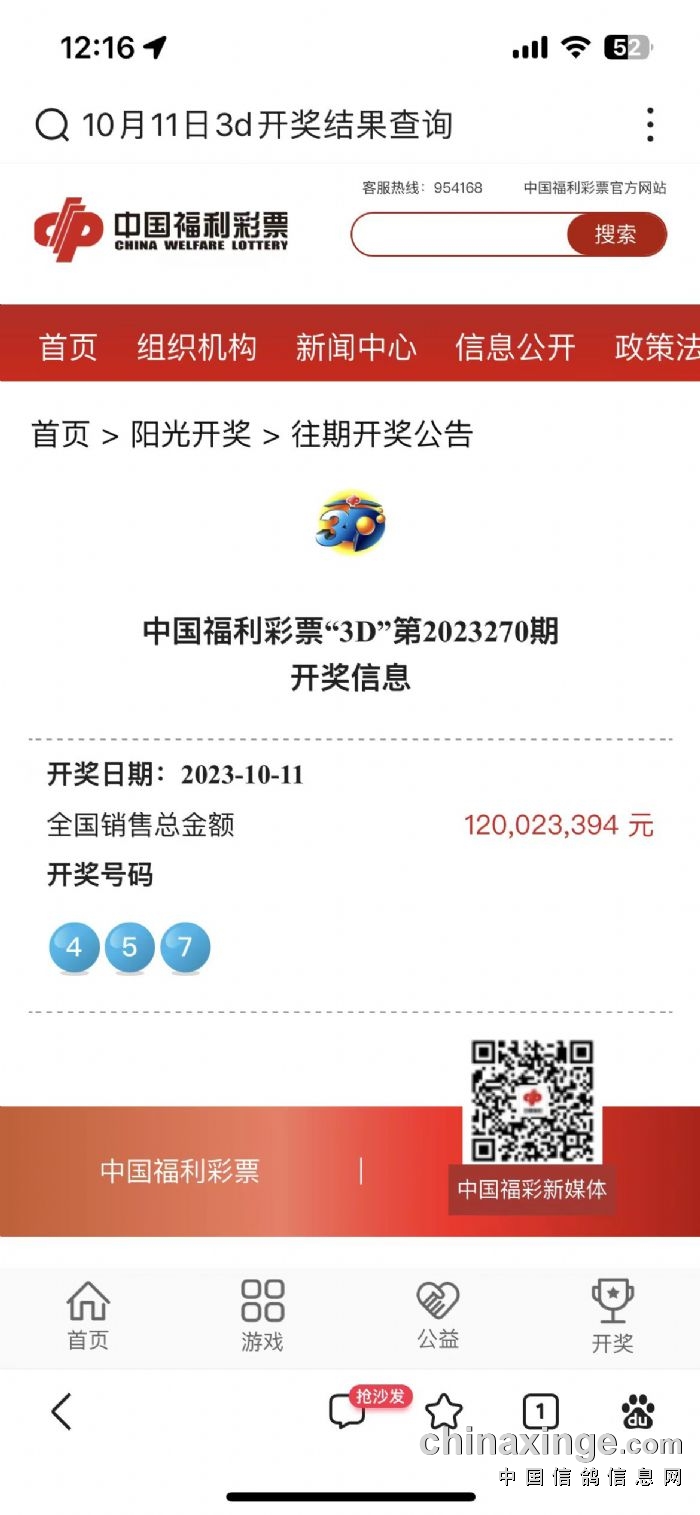The image size is (700, 1515).
Task: Open the browser tabs switcher
Action: point(540,1412)
